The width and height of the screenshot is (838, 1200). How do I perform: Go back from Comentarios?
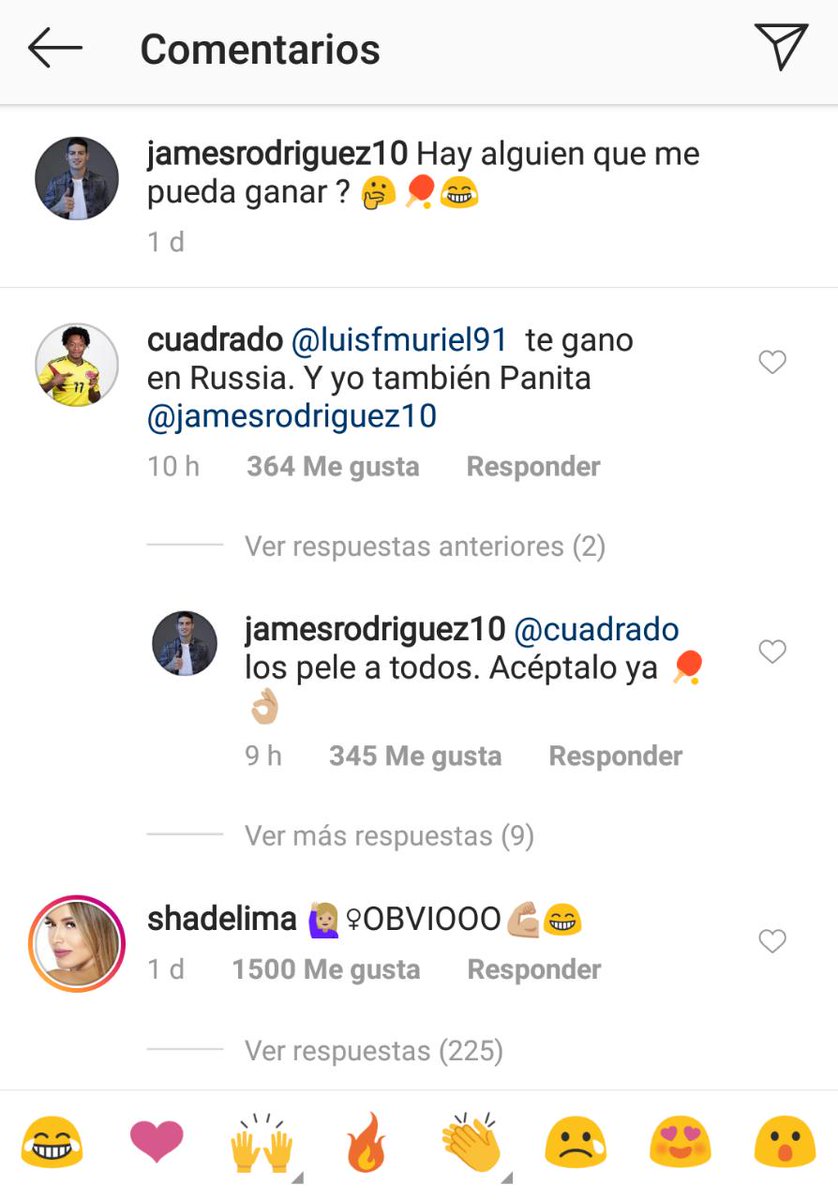[54, 48]
